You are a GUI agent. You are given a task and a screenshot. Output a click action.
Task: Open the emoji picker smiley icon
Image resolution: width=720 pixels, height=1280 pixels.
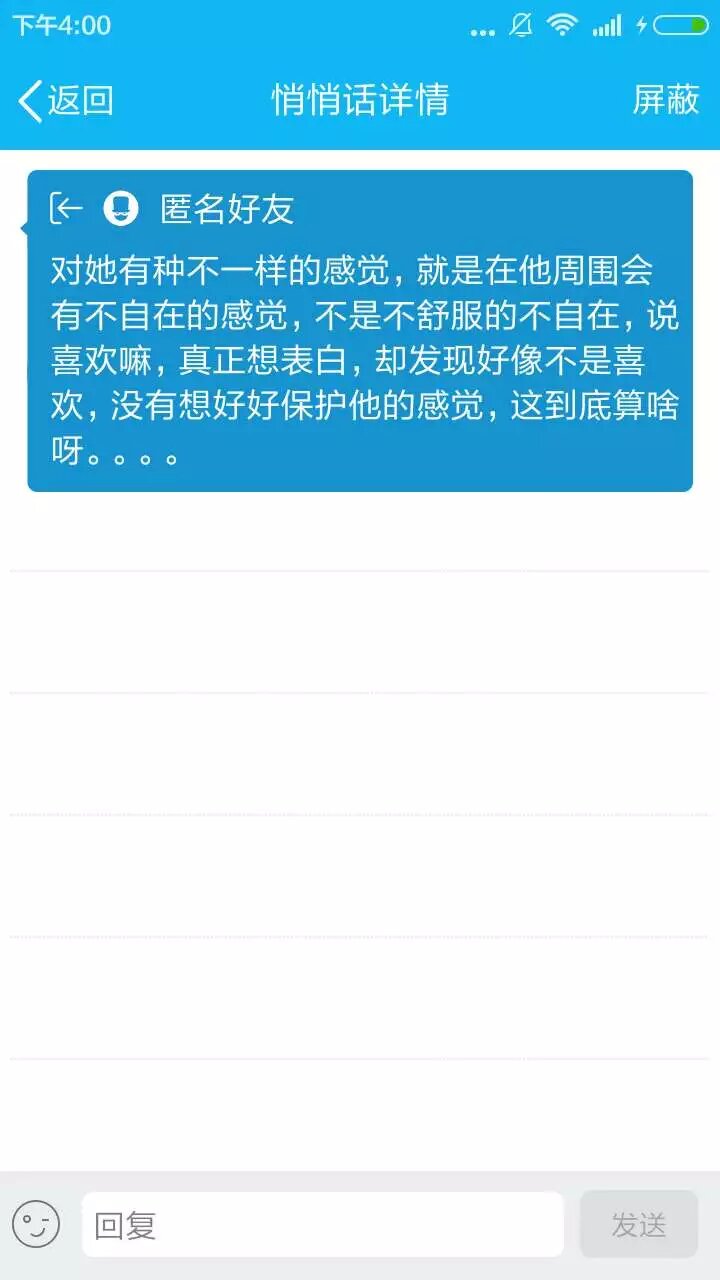click(x=36, y=1224)
